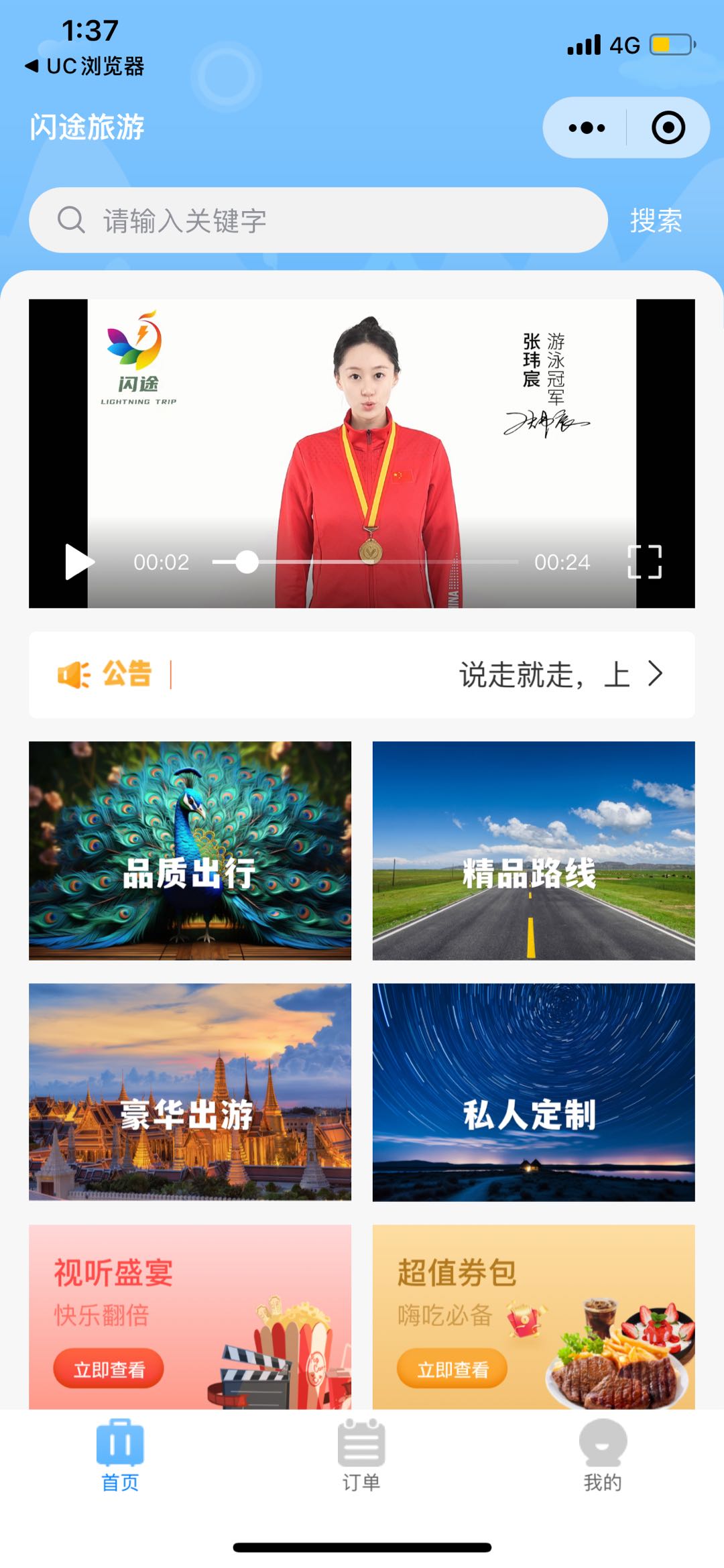Switch to the 首页 tab
The width and height of the screenshot is (724, 1568).
click(x=120, y=1455)
